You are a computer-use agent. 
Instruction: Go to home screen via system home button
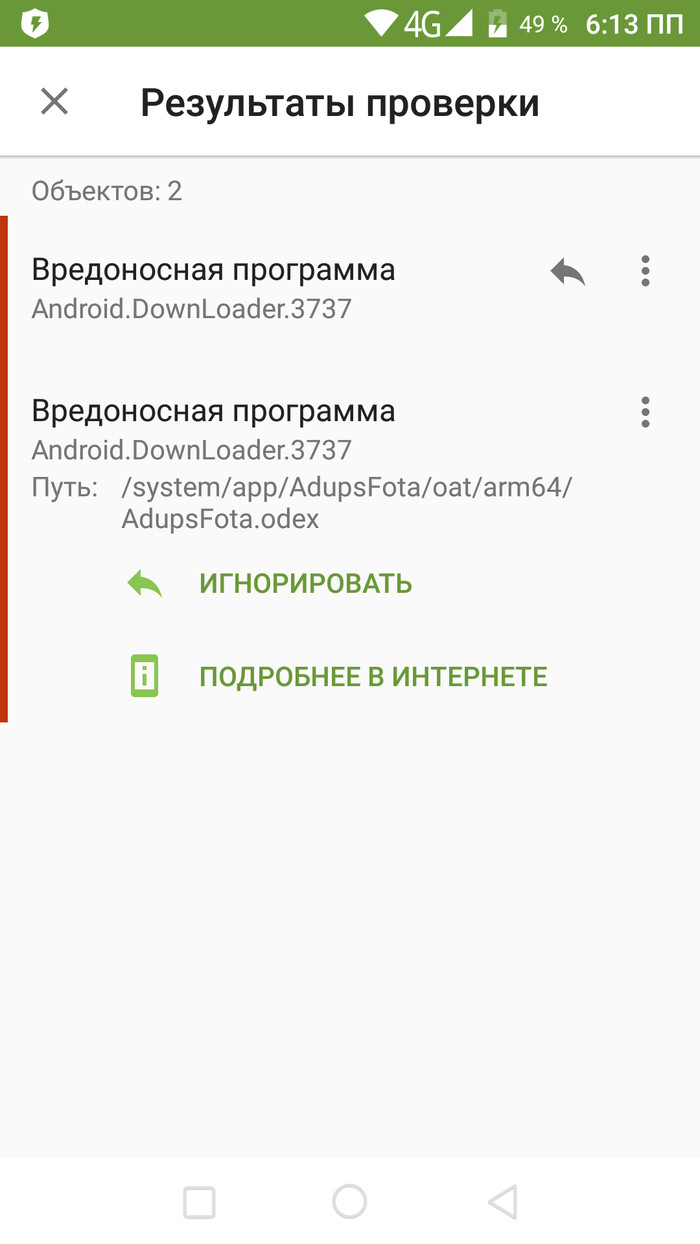coord(349,1201)
